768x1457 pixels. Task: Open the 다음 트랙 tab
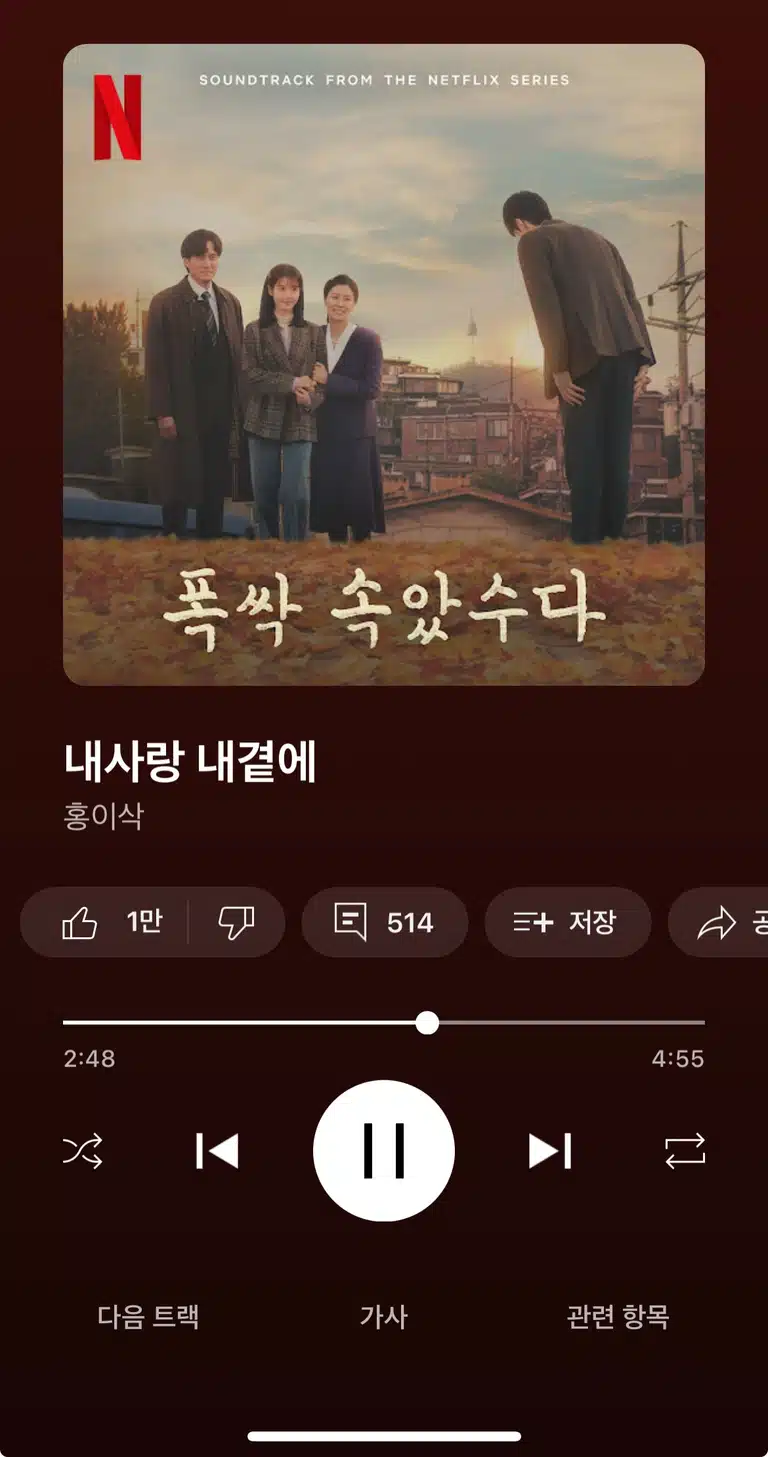(x=148, y=1316)
